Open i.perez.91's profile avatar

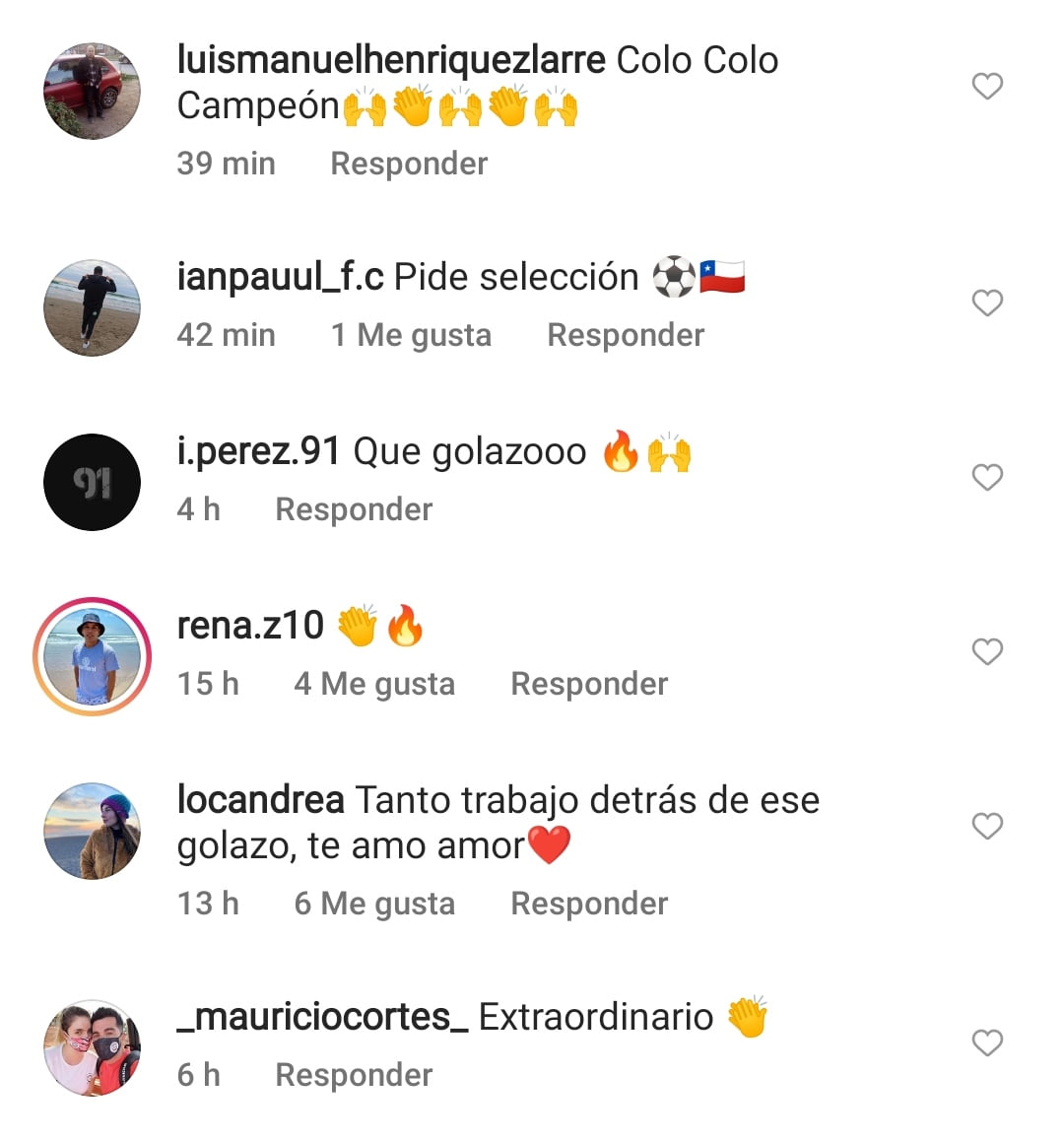93,482
